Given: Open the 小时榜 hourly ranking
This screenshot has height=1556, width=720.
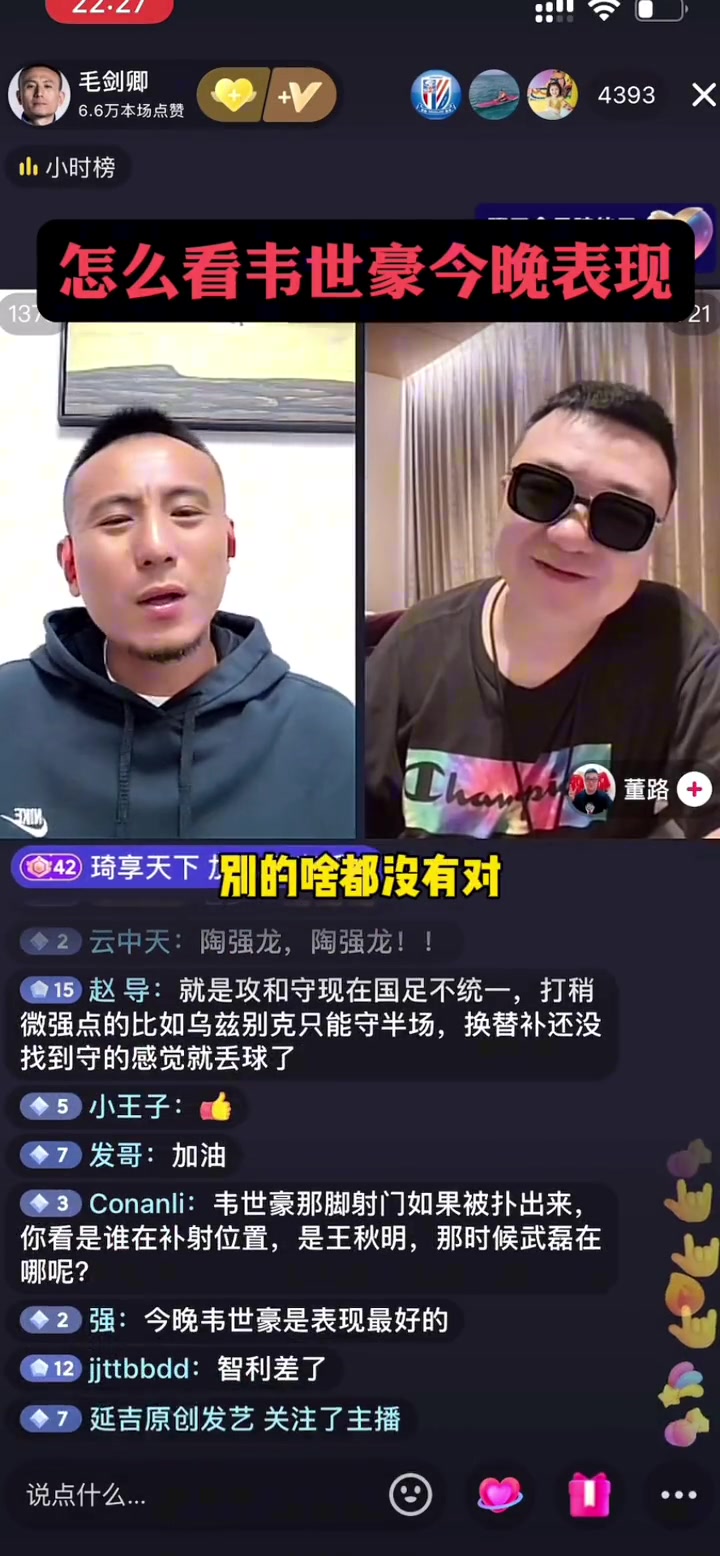Looking at the screenshot, I should 67,168.
